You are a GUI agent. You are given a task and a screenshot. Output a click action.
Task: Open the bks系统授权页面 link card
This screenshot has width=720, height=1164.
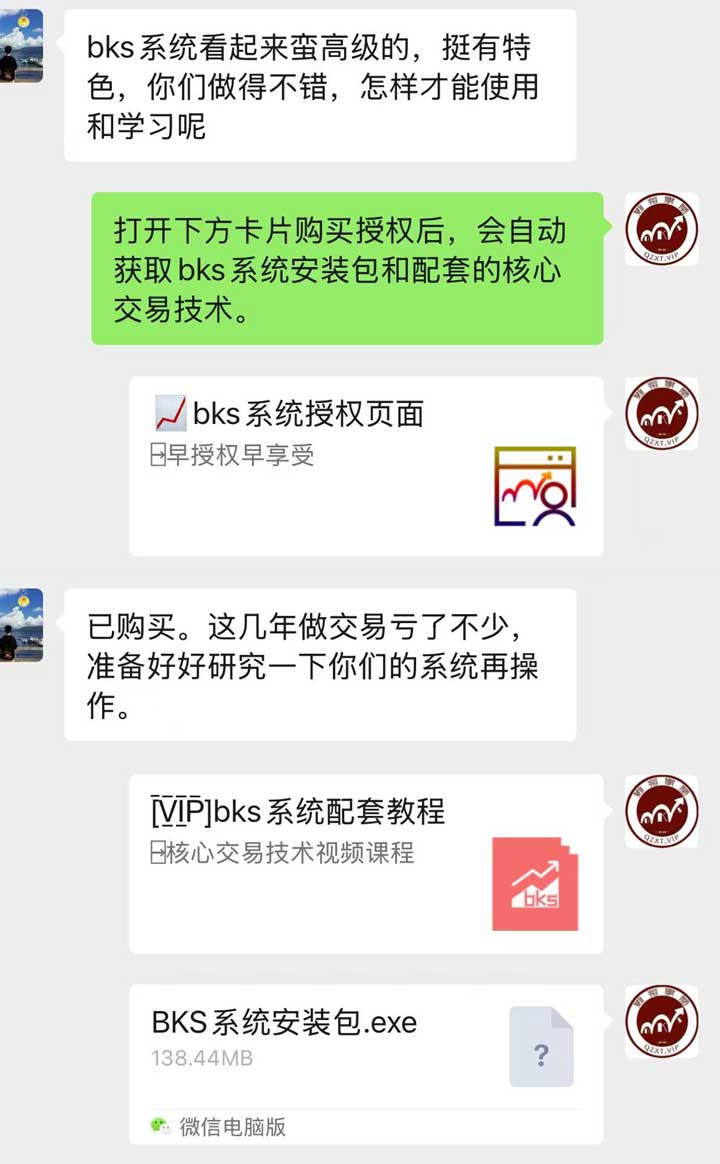click(330, 460)
